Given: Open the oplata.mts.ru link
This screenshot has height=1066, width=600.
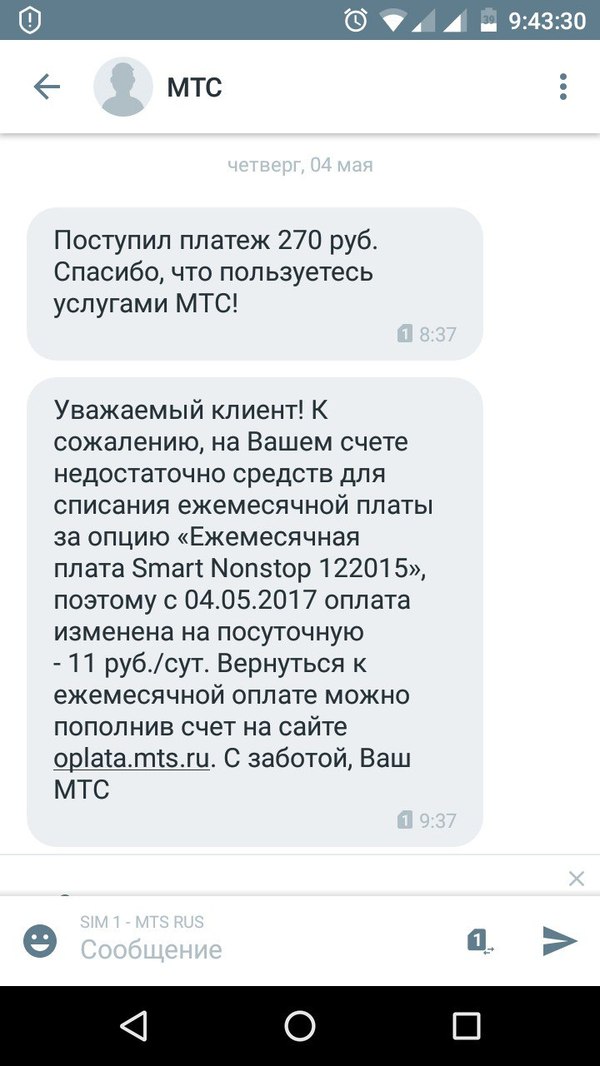Looking at the screenshot, I should click(x=132, y=759).
